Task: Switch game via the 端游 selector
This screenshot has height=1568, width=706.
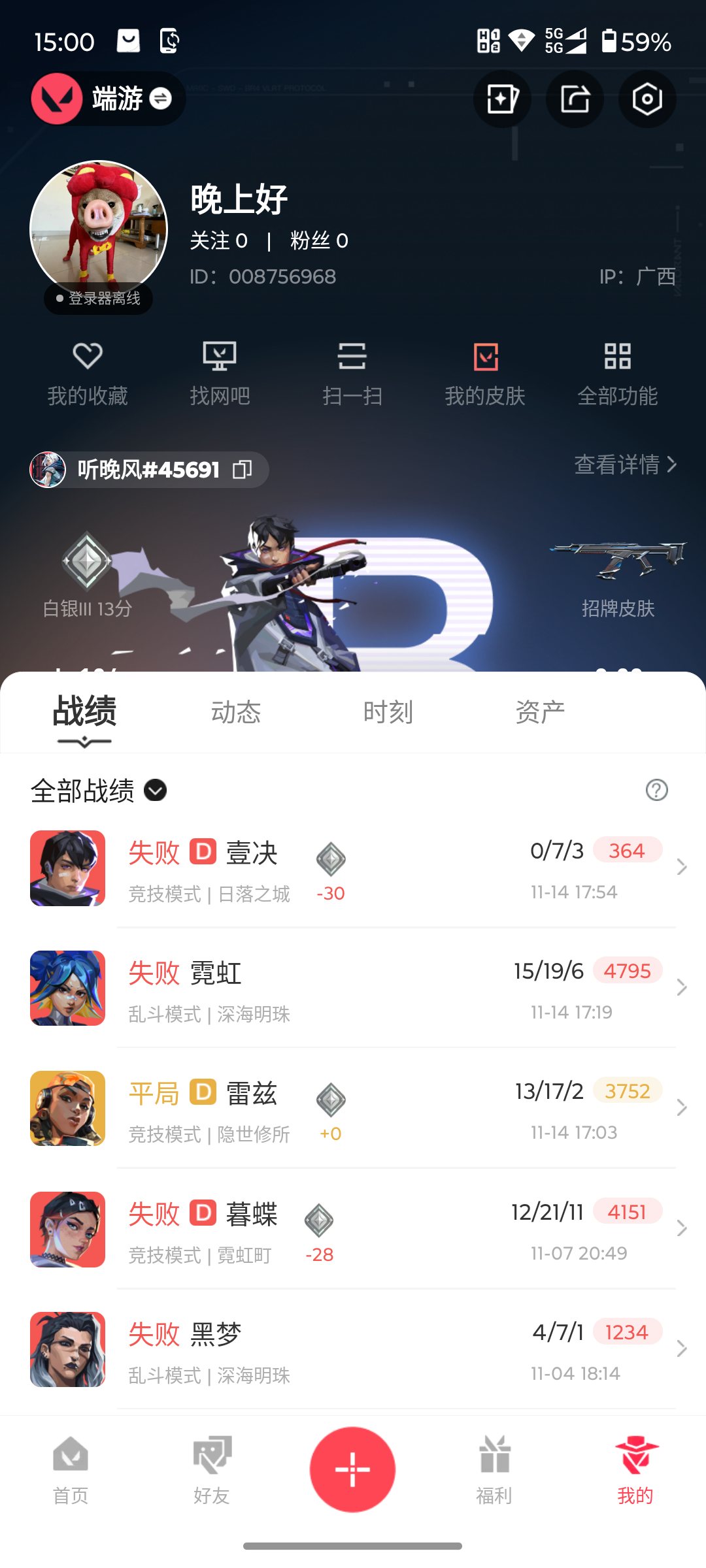Action: tap(109, 99)
